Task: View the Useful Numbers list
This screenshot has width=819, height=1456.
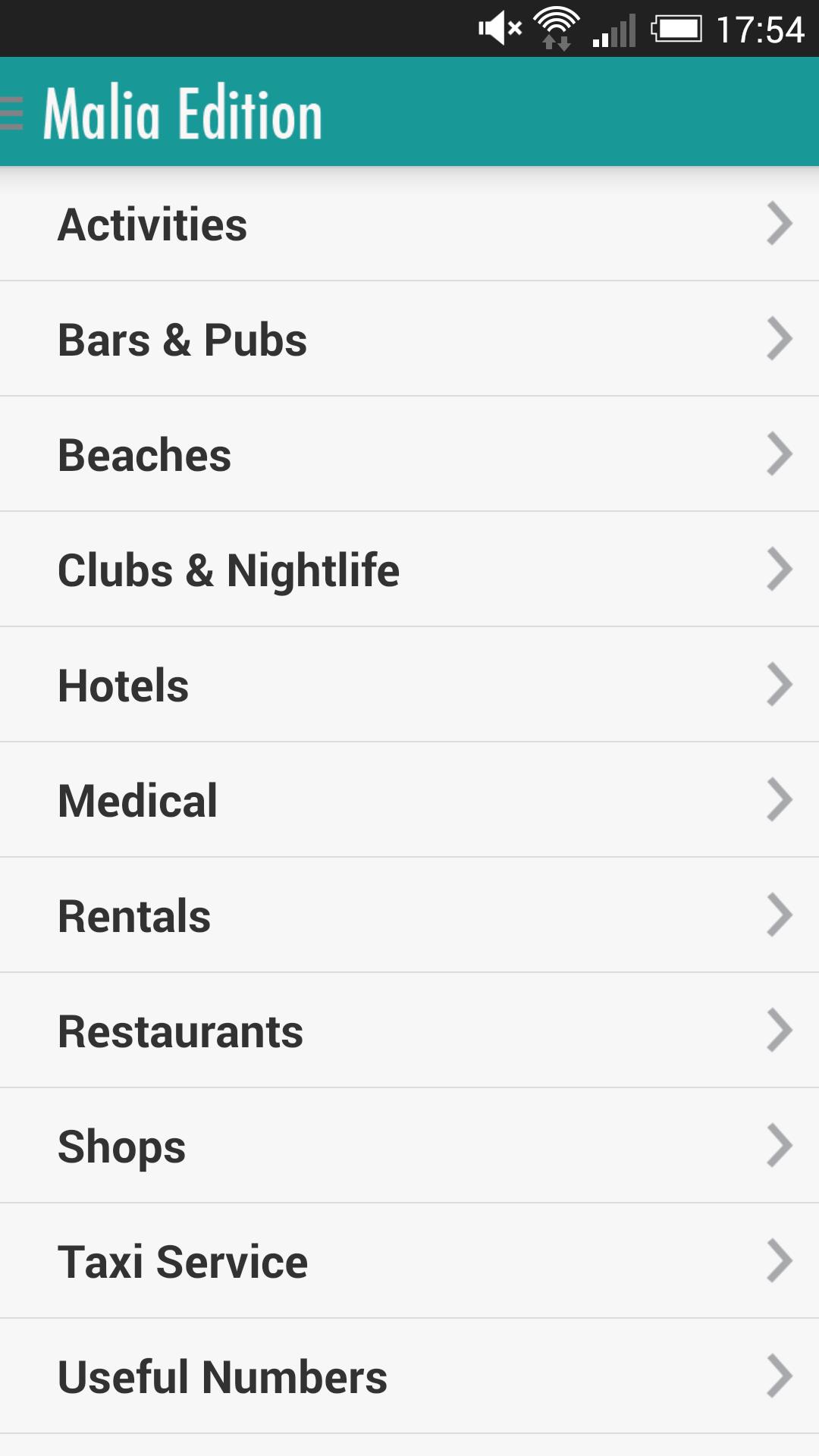Action: click(409, 1377)
